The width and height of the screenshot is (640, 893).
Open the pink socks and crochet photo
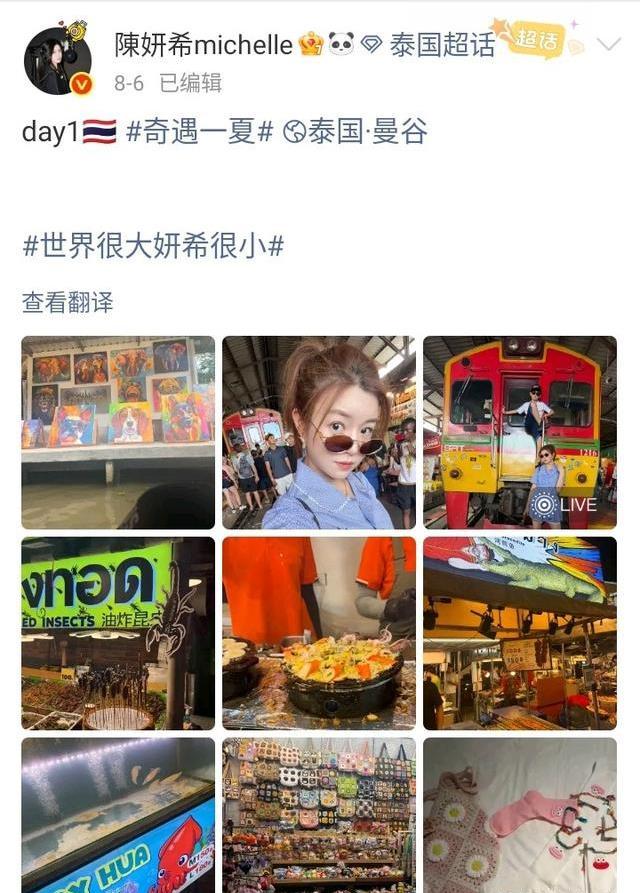coord(520,815)
